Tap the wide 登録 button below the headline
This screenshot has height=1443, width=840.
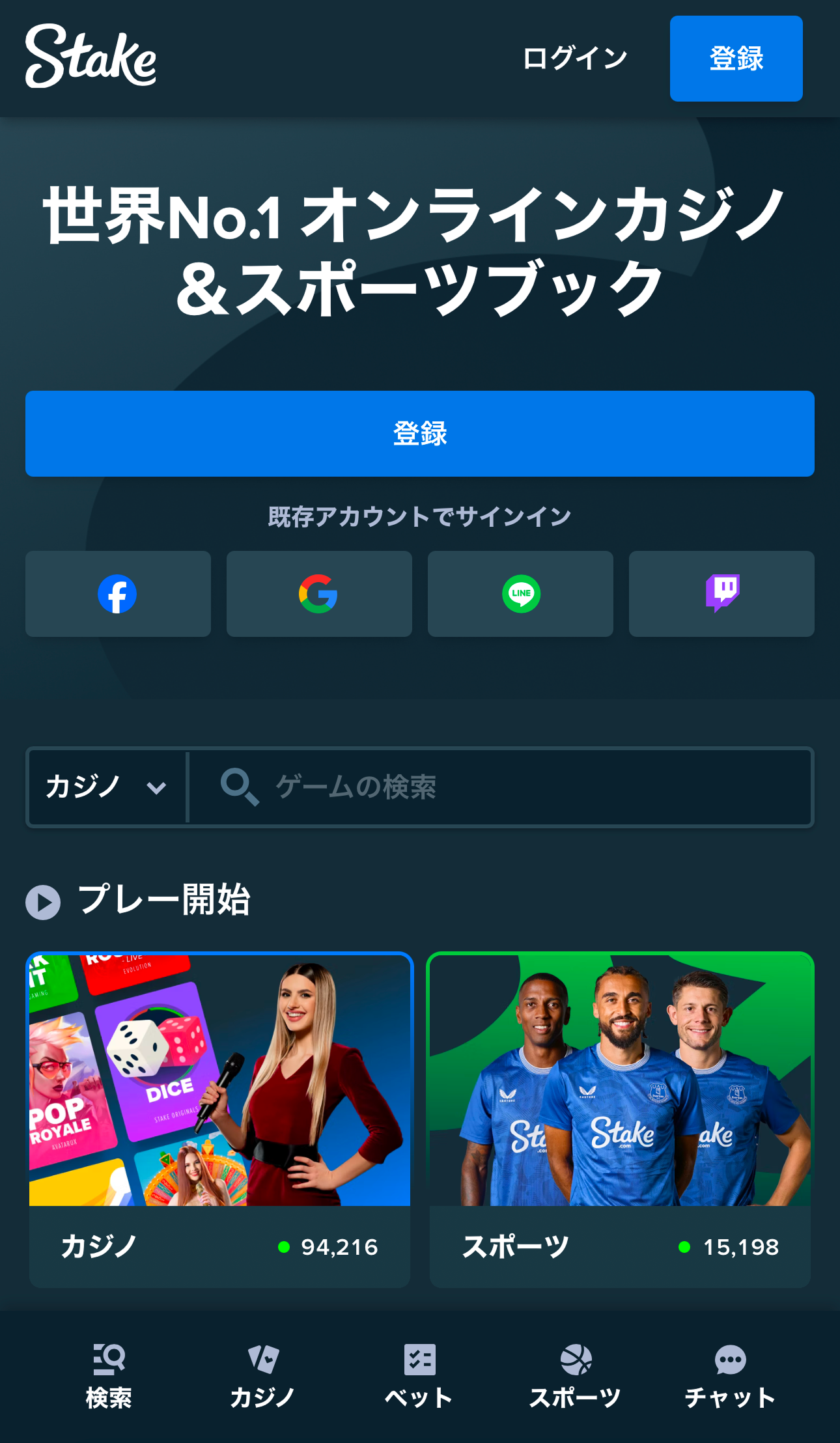[420, 434]
